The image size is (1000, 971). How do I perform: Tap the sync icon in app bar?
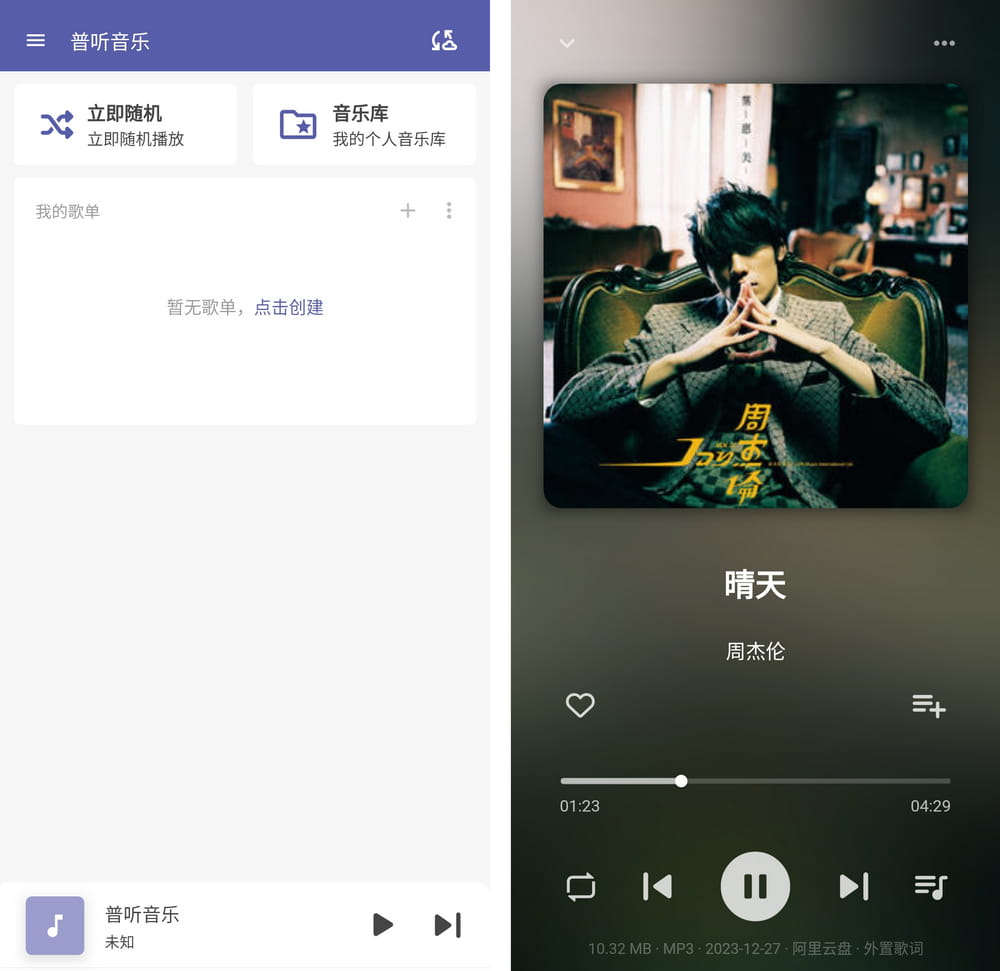pyautogui.click(x=444, y=41)
